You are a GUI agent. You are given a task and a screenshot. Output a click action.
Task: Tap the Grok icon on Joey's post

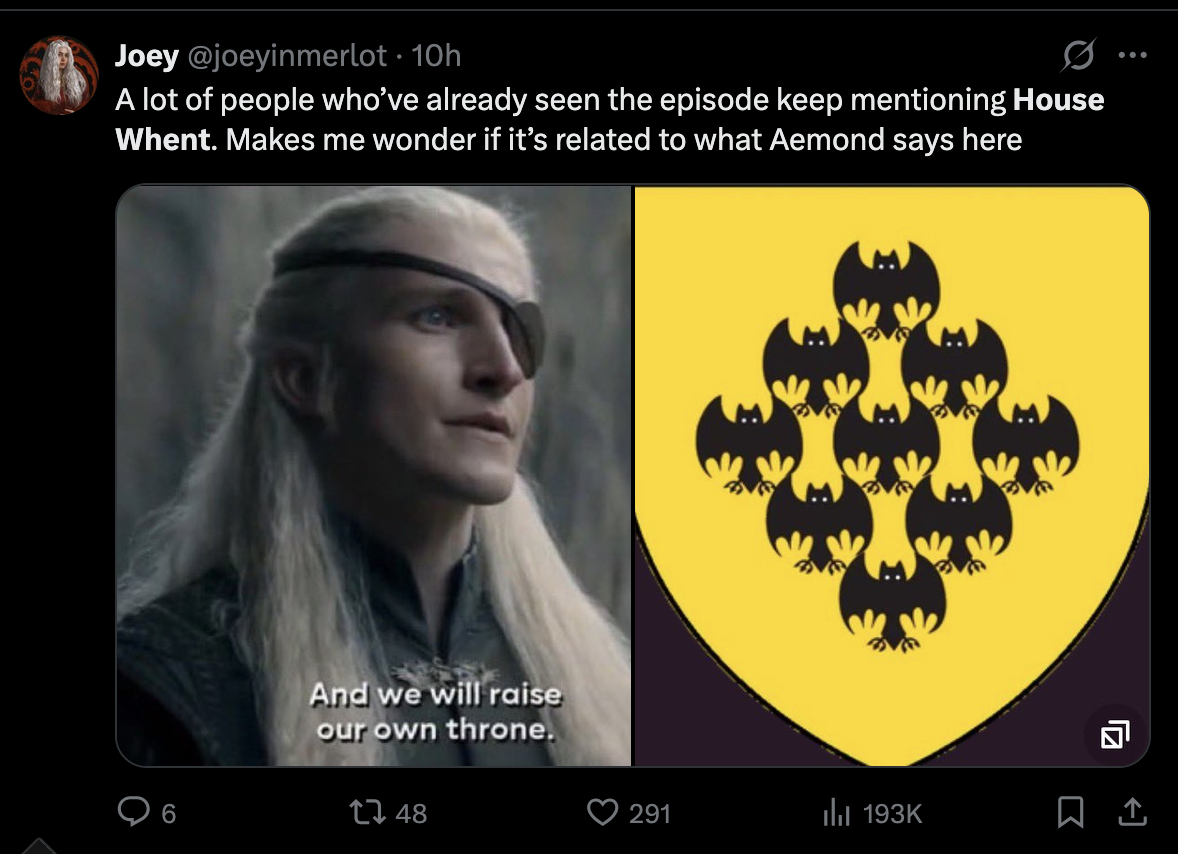point(1078,55)
